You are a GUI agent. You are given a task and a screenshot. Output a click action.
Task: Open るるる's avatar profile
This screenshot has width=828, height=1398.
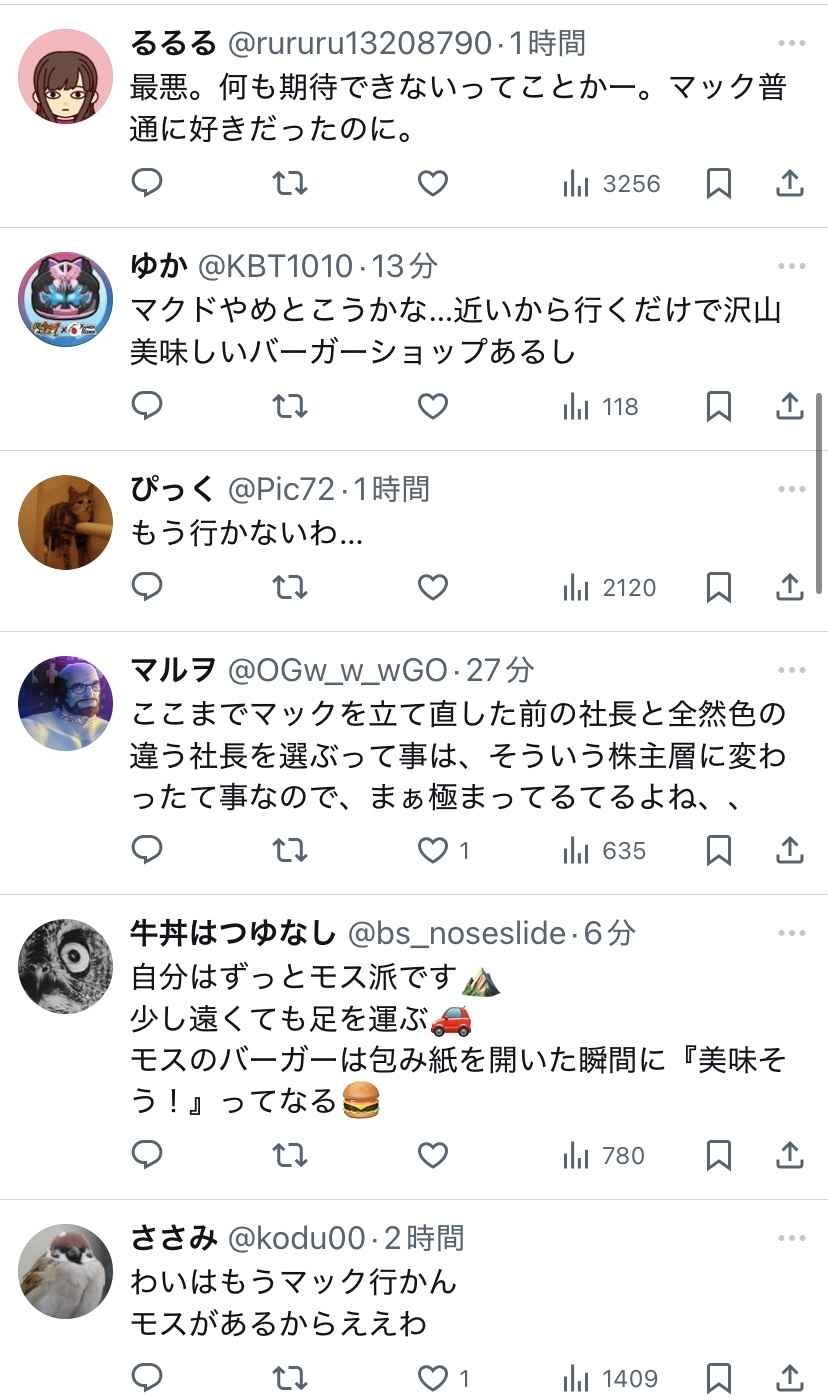pos(65,76)
